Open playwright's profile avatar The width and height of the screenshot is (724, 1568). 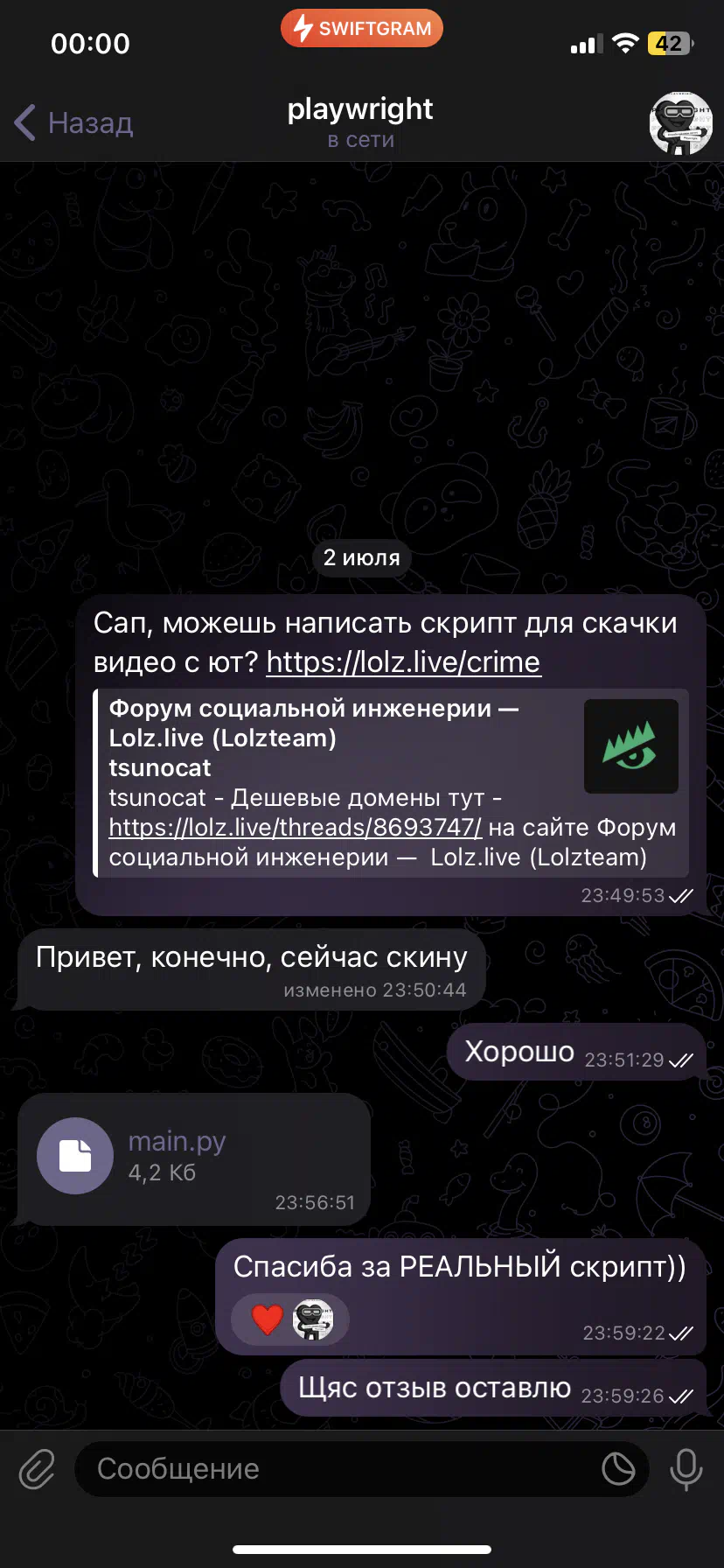[680, 122]
